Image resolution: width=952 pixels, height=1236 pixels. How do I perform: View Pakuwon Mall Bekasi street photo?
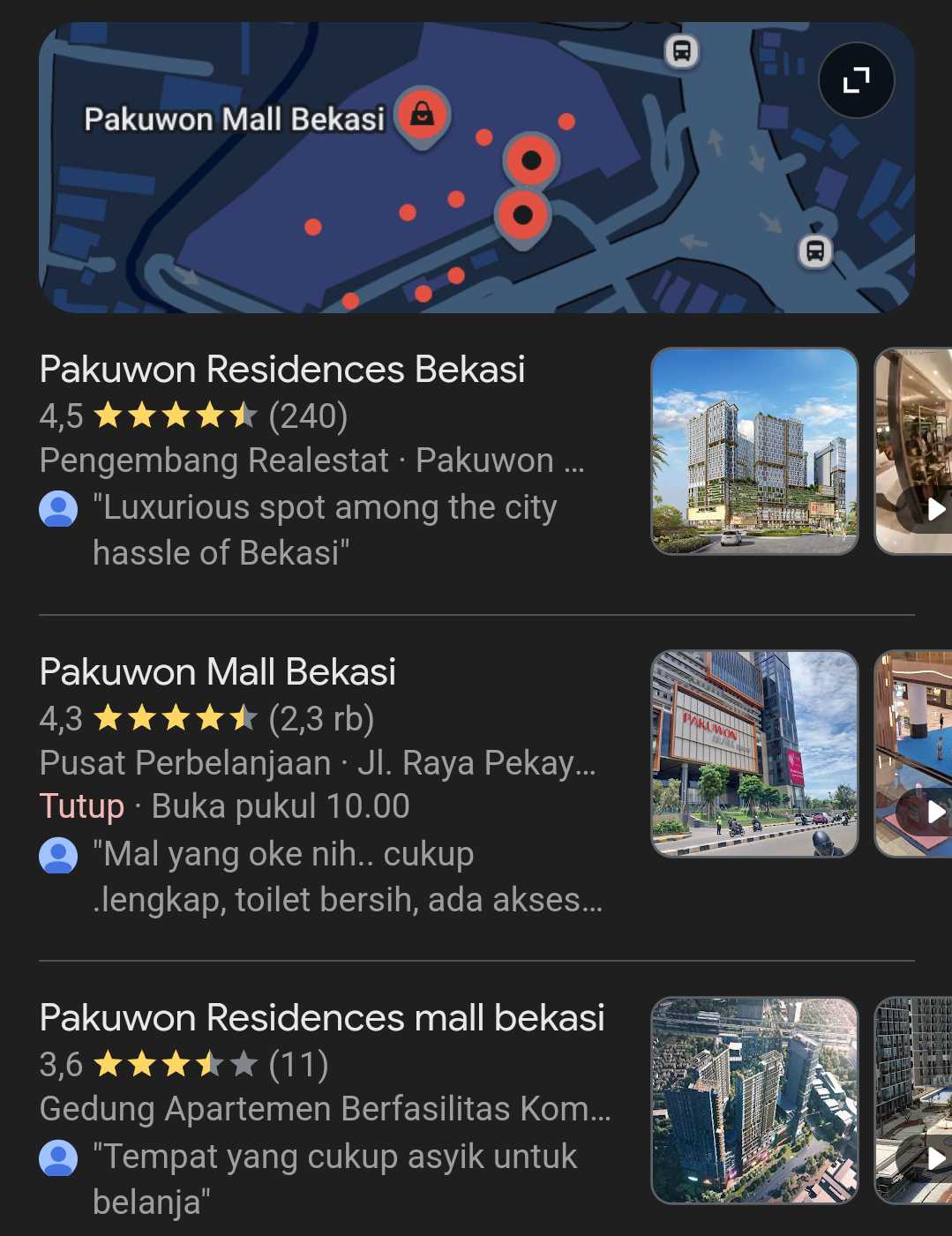pos(754,754)
